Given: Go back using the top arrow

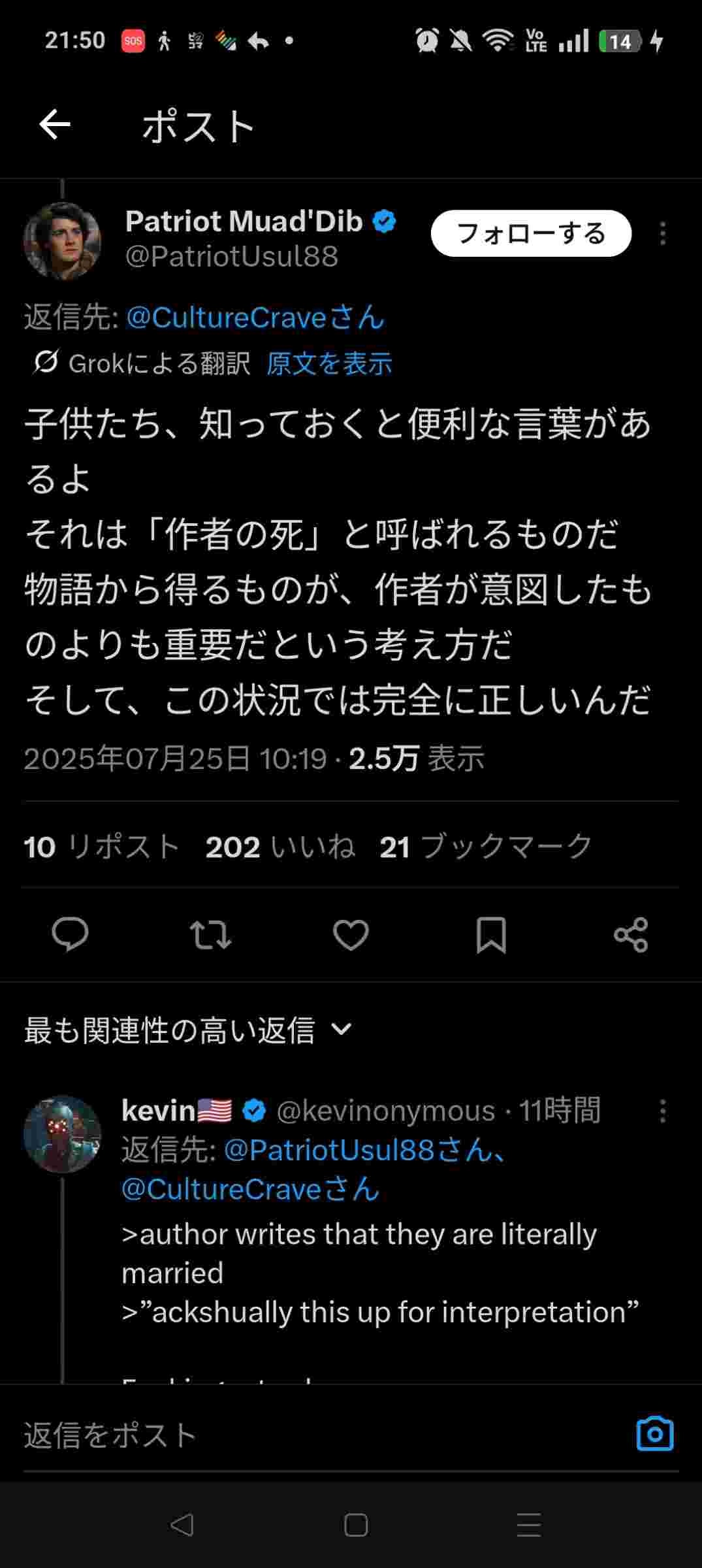Looking at the screenshot, I should pyautogui.click(x=55, y=125).
